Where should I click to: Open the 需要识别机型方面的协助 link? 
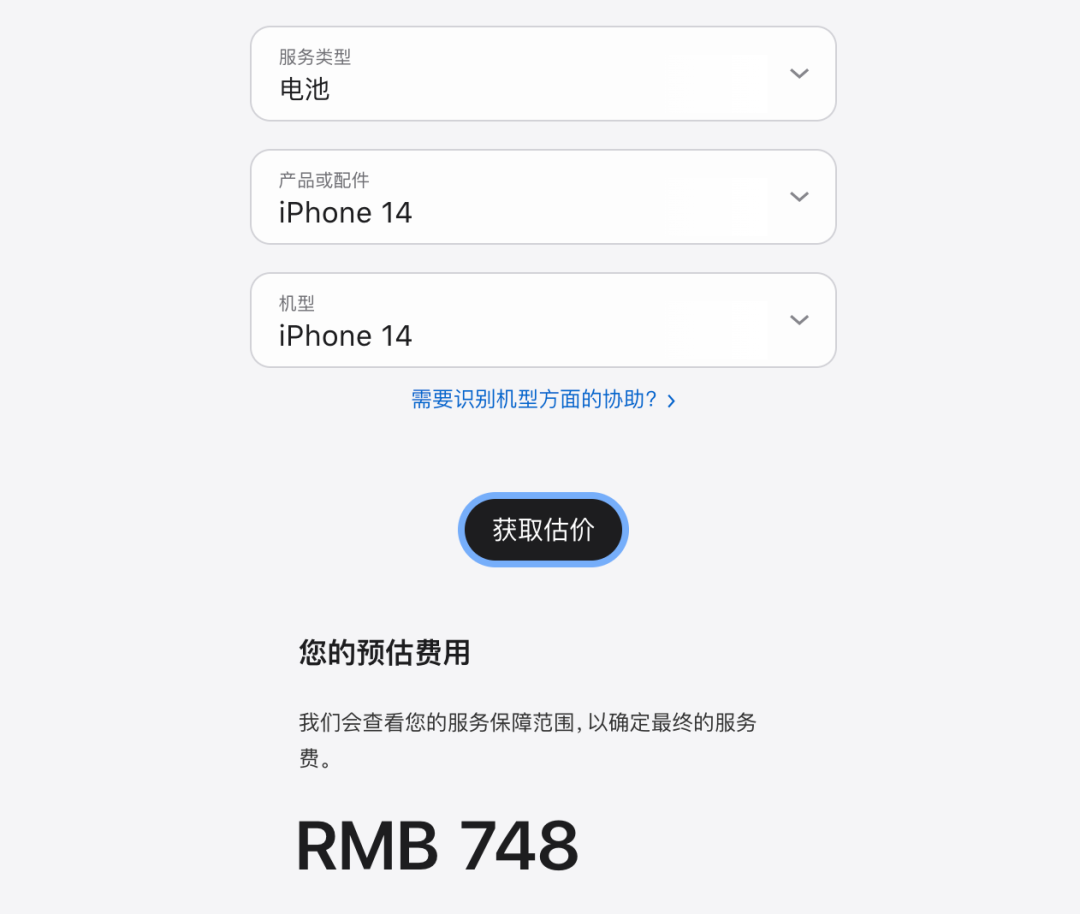543,400
